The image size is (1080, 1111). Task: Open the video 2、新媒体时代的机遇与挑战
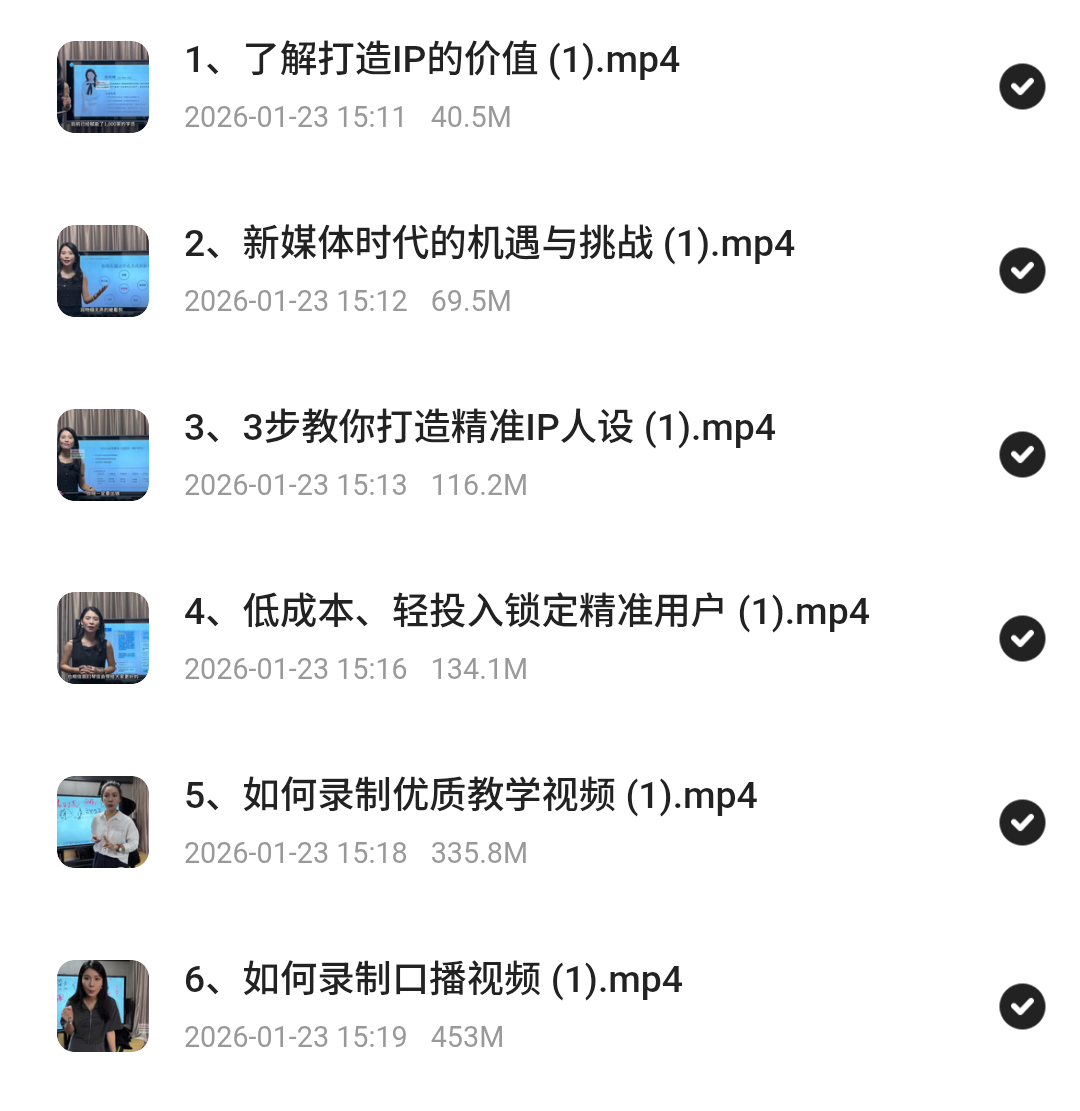tap(489, 245)
